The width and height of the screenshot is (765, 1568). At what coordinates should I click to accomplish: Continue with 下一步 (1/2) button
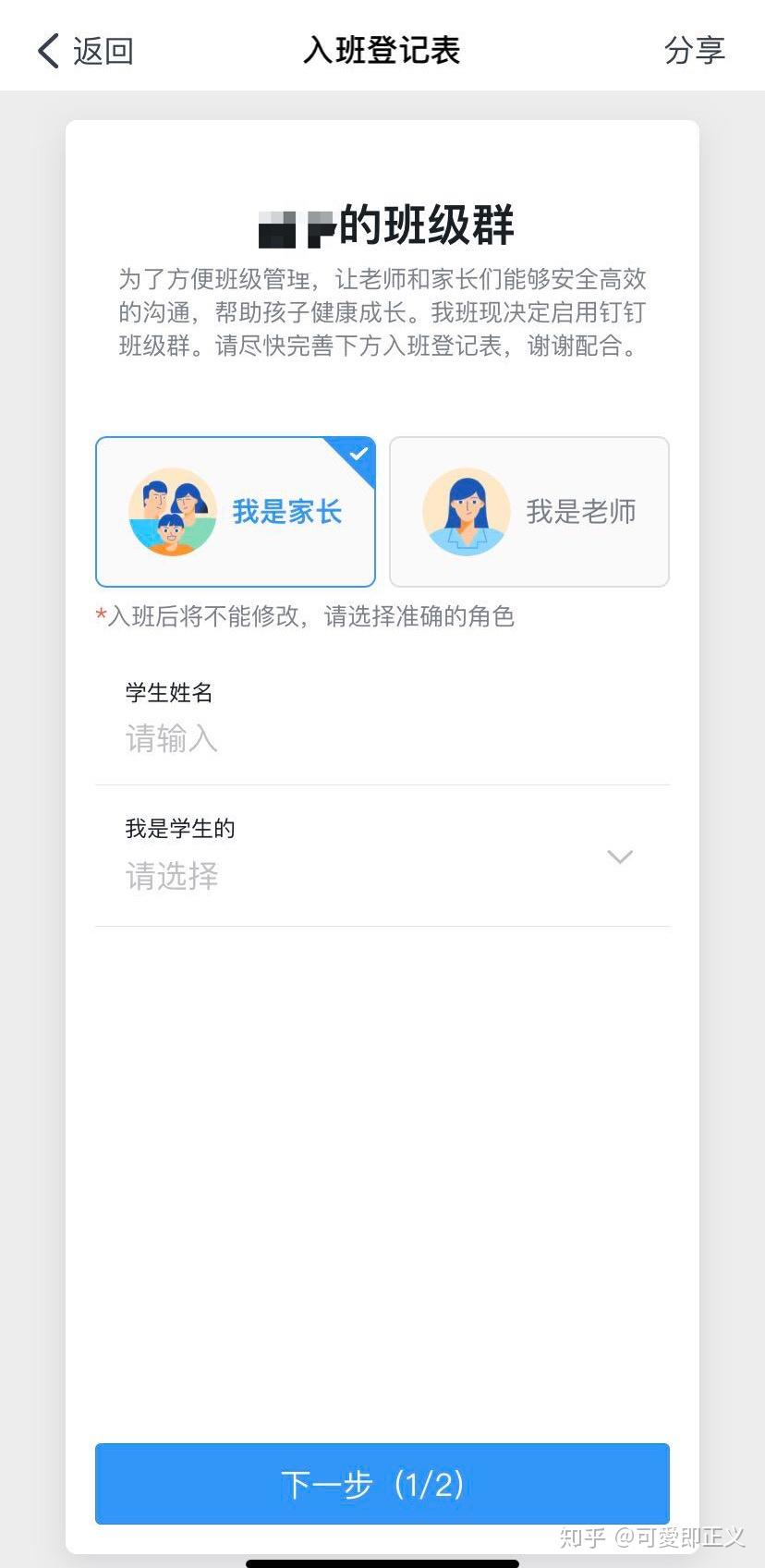coord(382,1484)
